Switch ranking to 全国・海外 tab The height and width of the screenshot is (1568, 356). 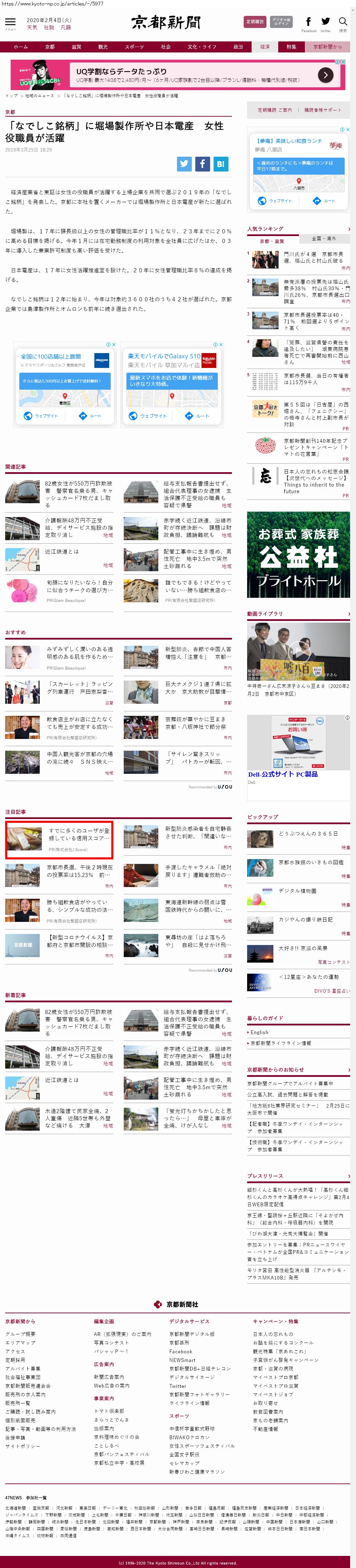[x=324, y=238]
